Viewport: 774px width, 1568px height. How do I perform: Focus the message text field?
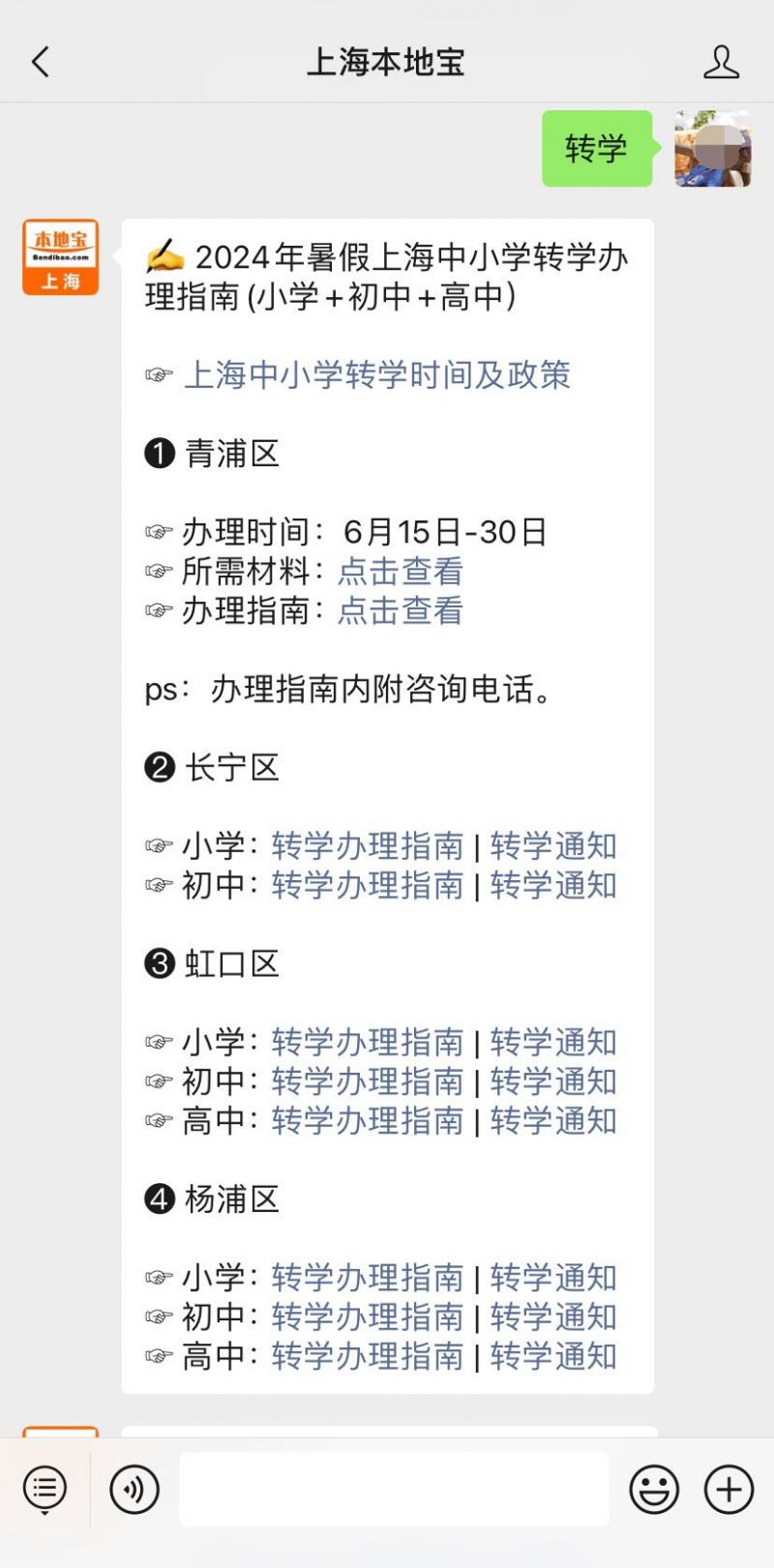tap(395, 1490)
